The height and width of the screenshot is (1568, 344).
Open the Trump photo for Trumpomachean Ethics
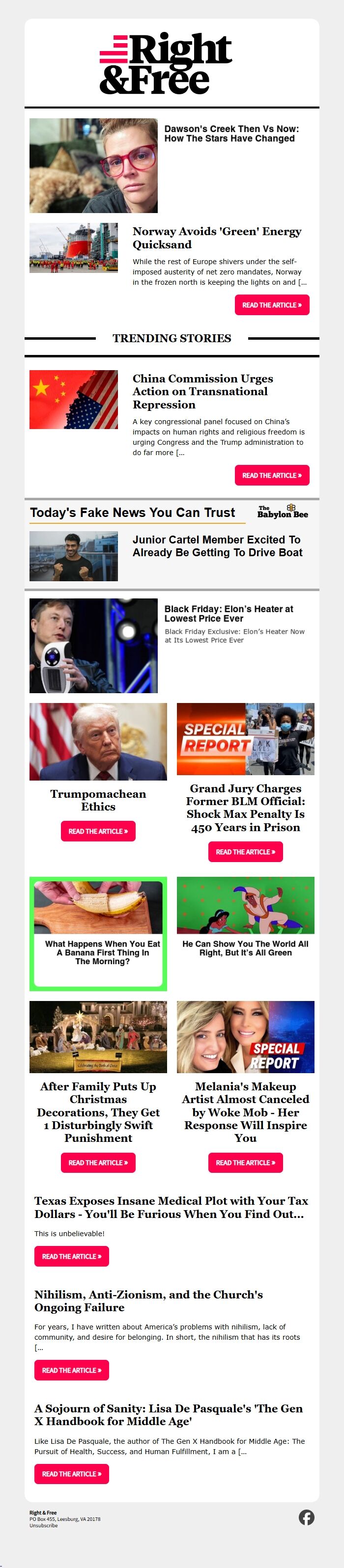[98, 741]
